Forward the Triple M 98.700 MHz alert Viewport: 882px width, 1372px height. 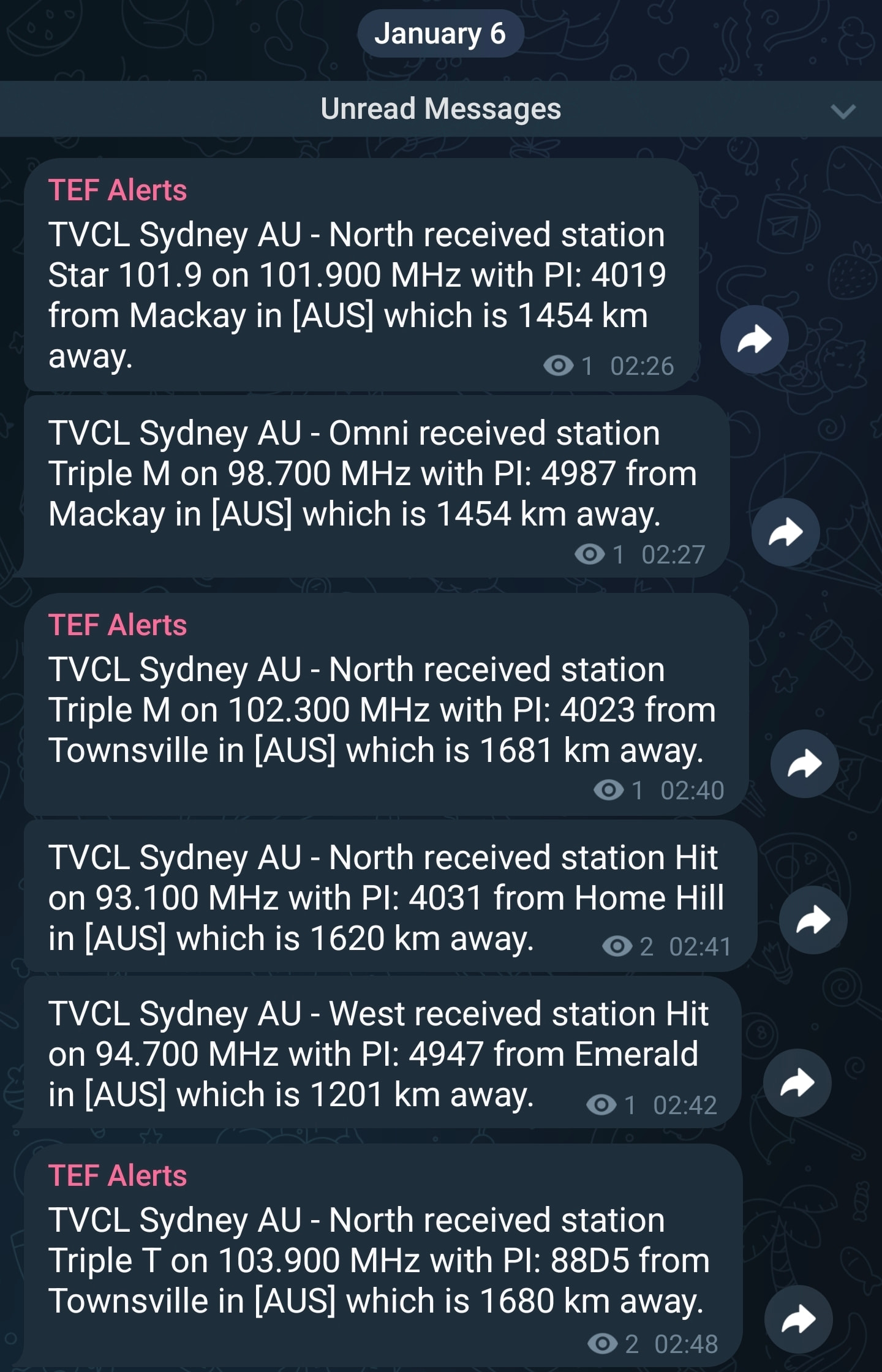(x=785, y=532)
